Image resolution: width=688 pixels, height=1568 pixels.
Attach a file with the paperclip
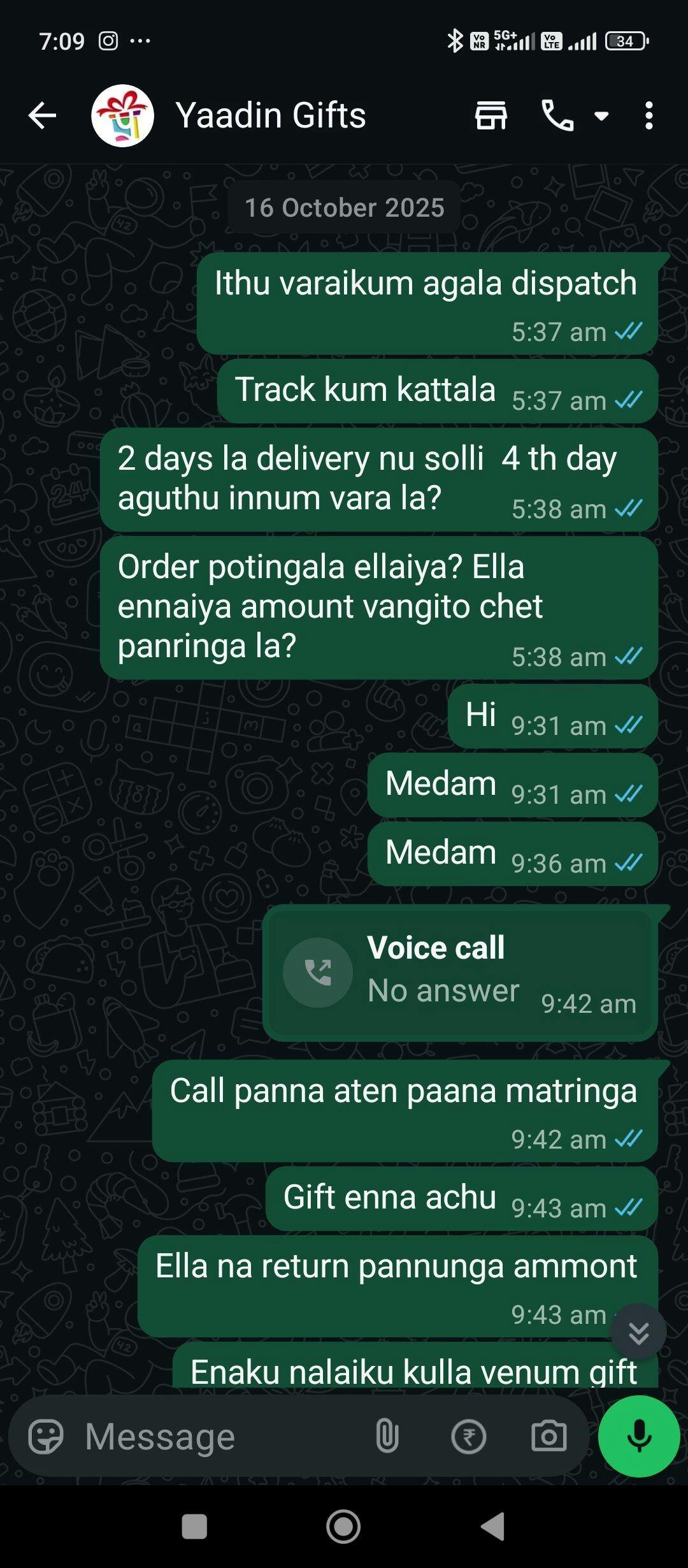click(x=387, y=1437)
